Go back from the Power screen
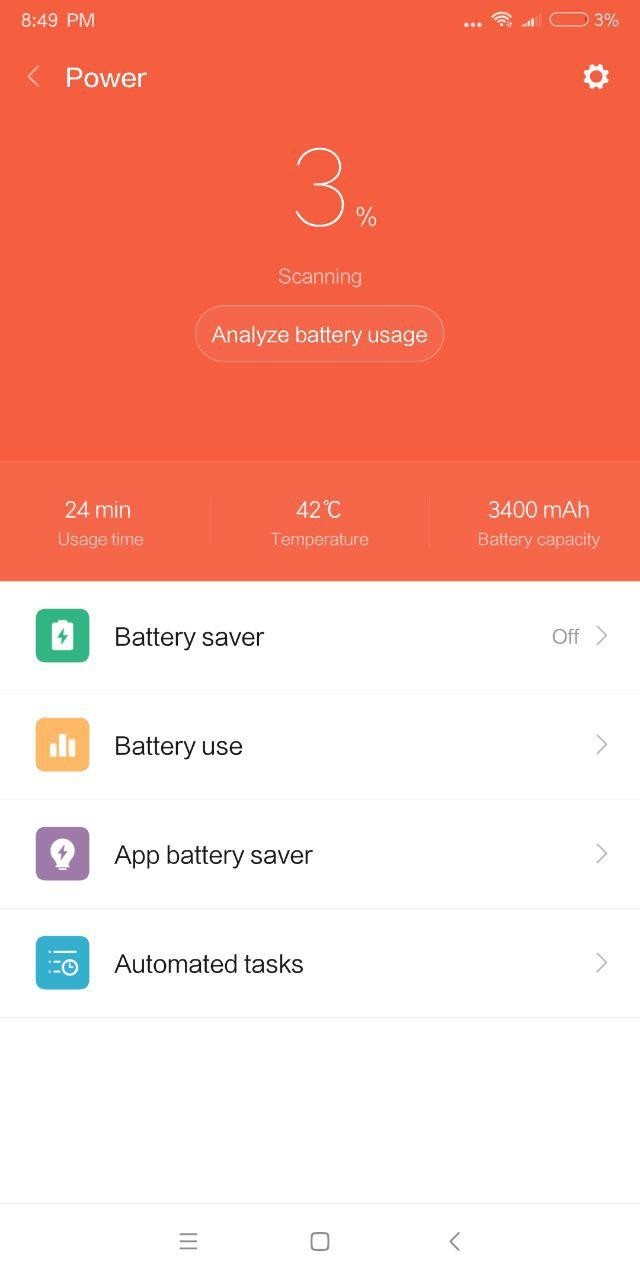Screen dimensions: 640x1280 point(34,77)
